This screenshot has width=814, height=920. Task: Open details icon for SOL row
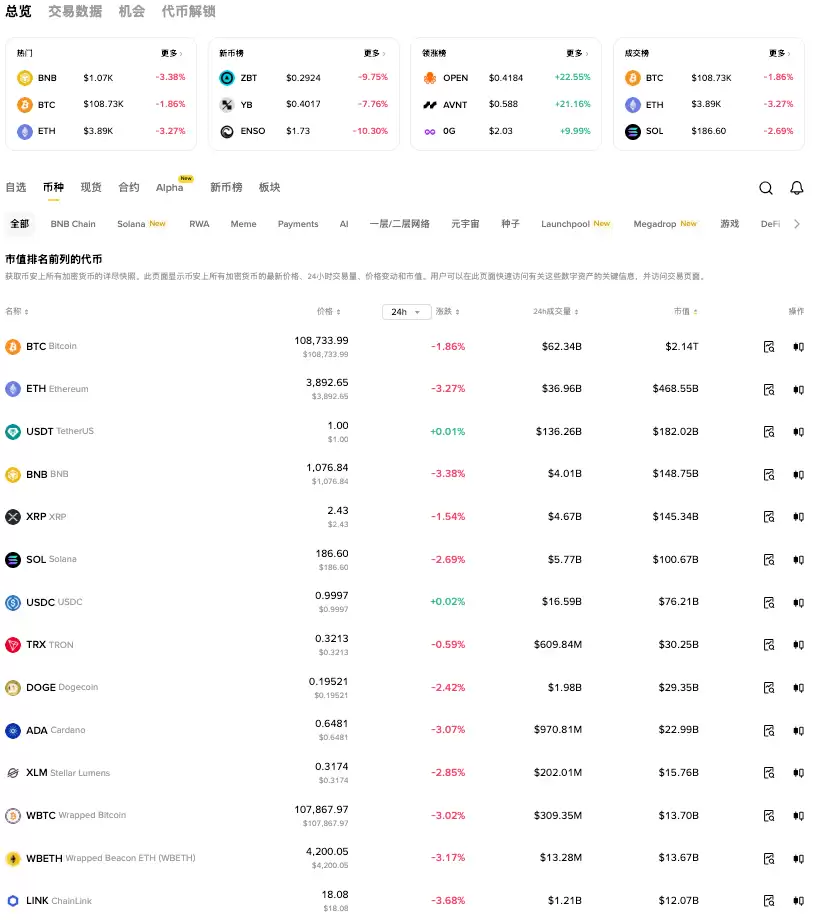(x=768, y=560)
